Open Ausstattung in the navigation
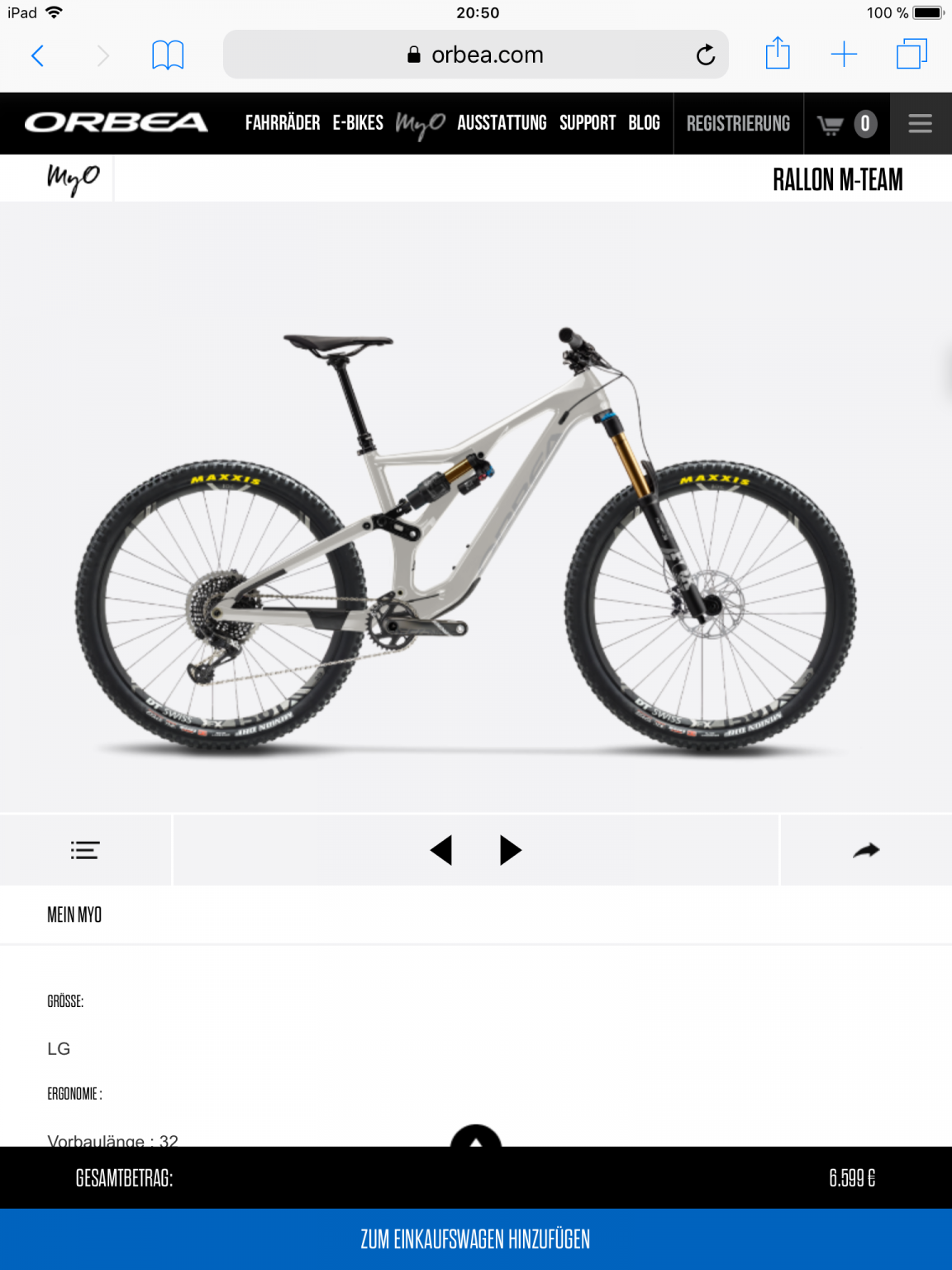 502,123
